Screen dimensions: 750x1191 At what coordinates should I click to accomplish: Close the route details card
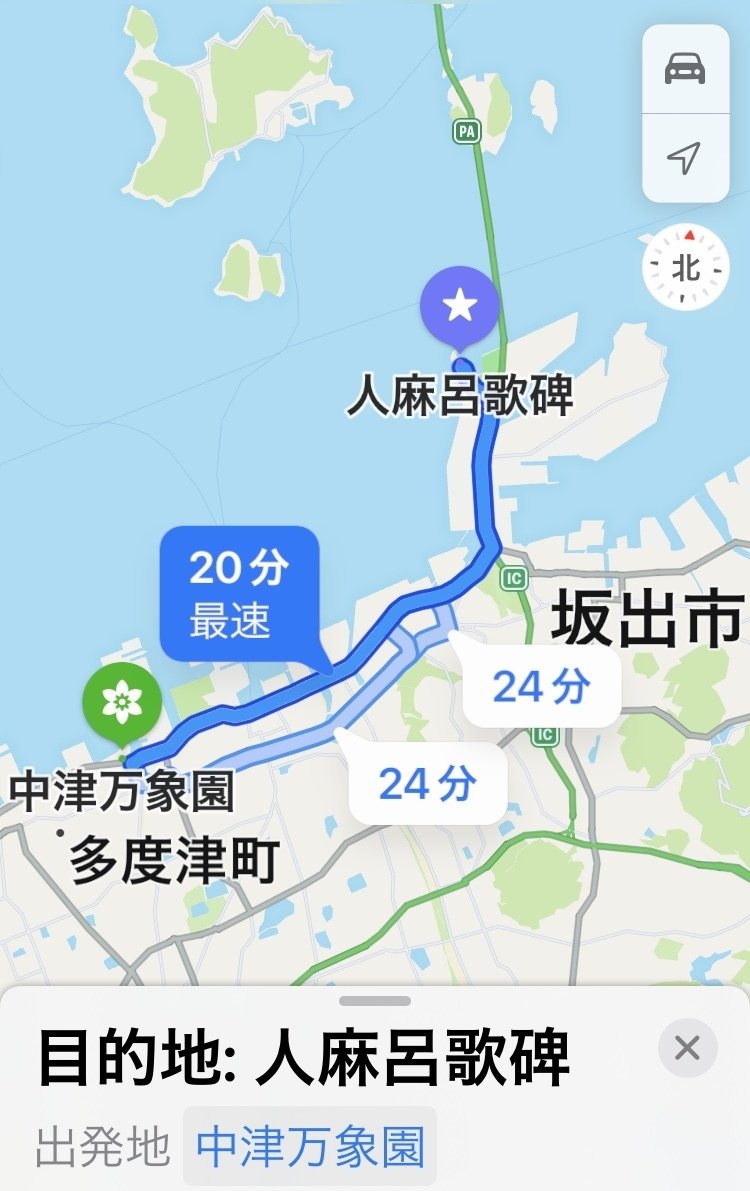coord(686,1047)
